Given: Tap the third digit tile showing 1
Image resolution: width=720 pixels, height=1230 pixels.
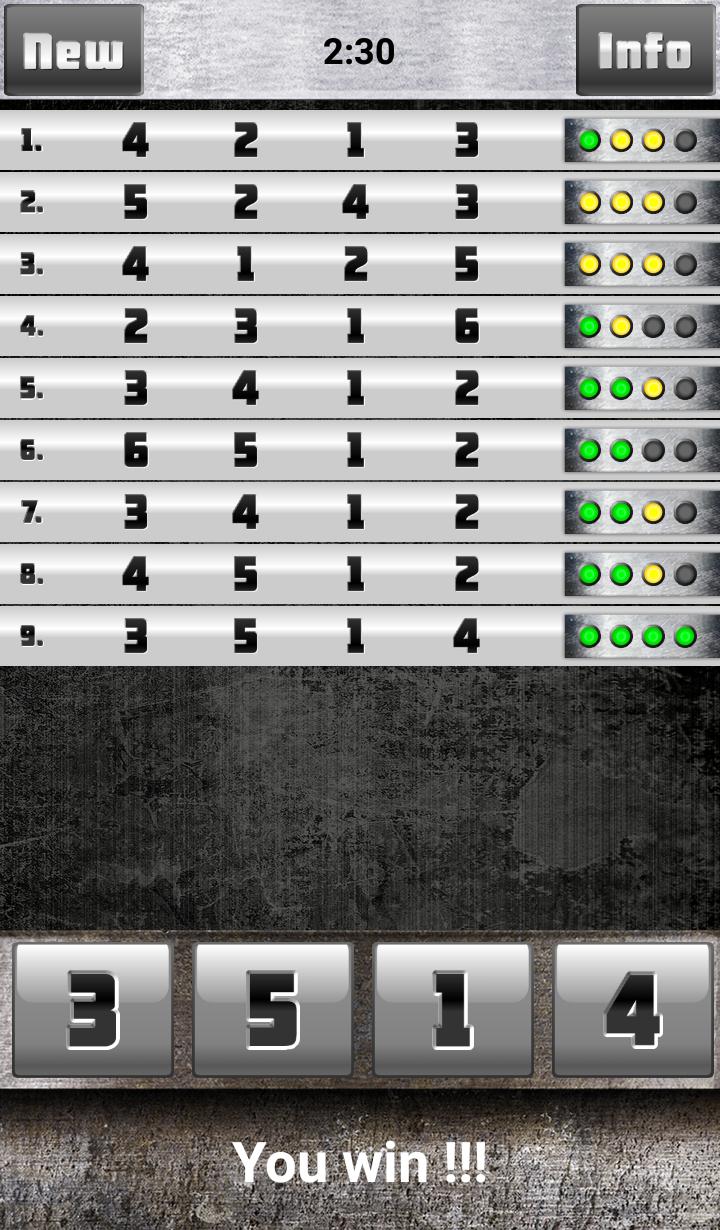Looking at the screenshot, I should coord(453,1010).
